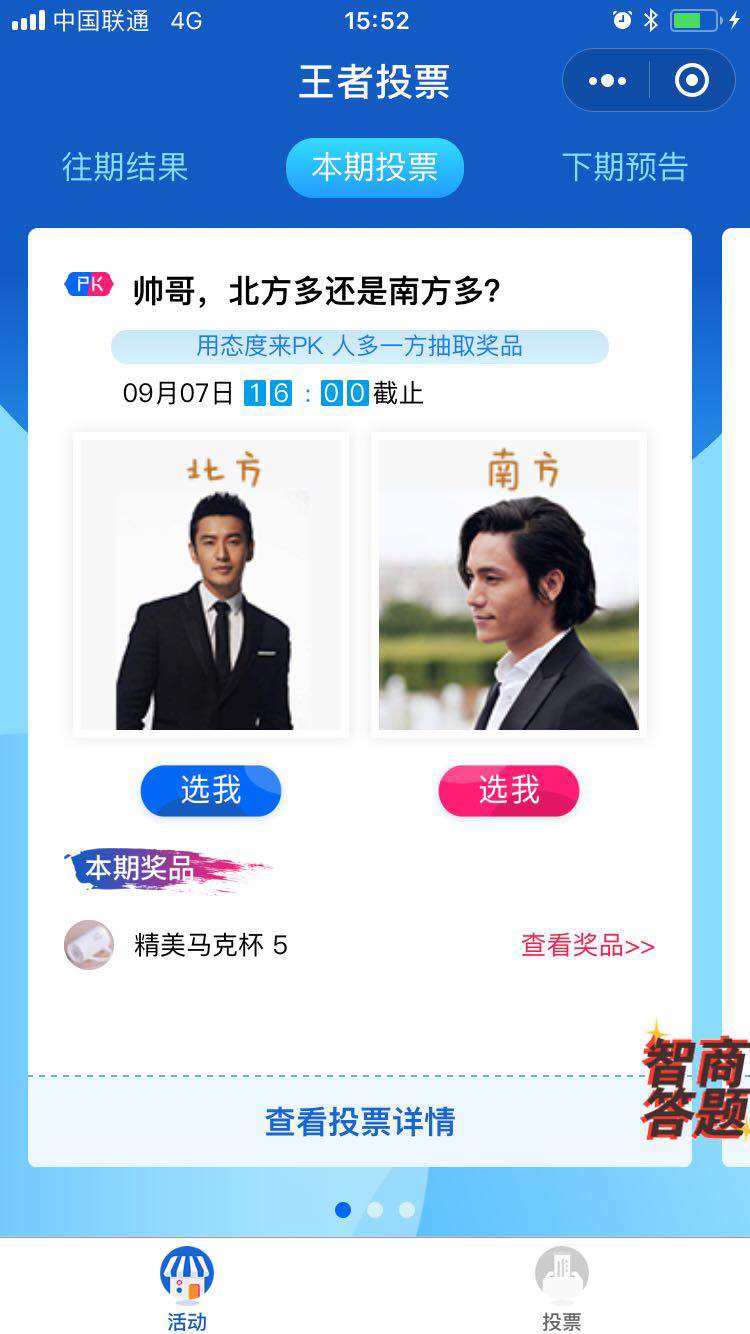This screenshot has width=750, height=1334.
Task: Switch to the 下期预告 tab
Action: (624, 167)
